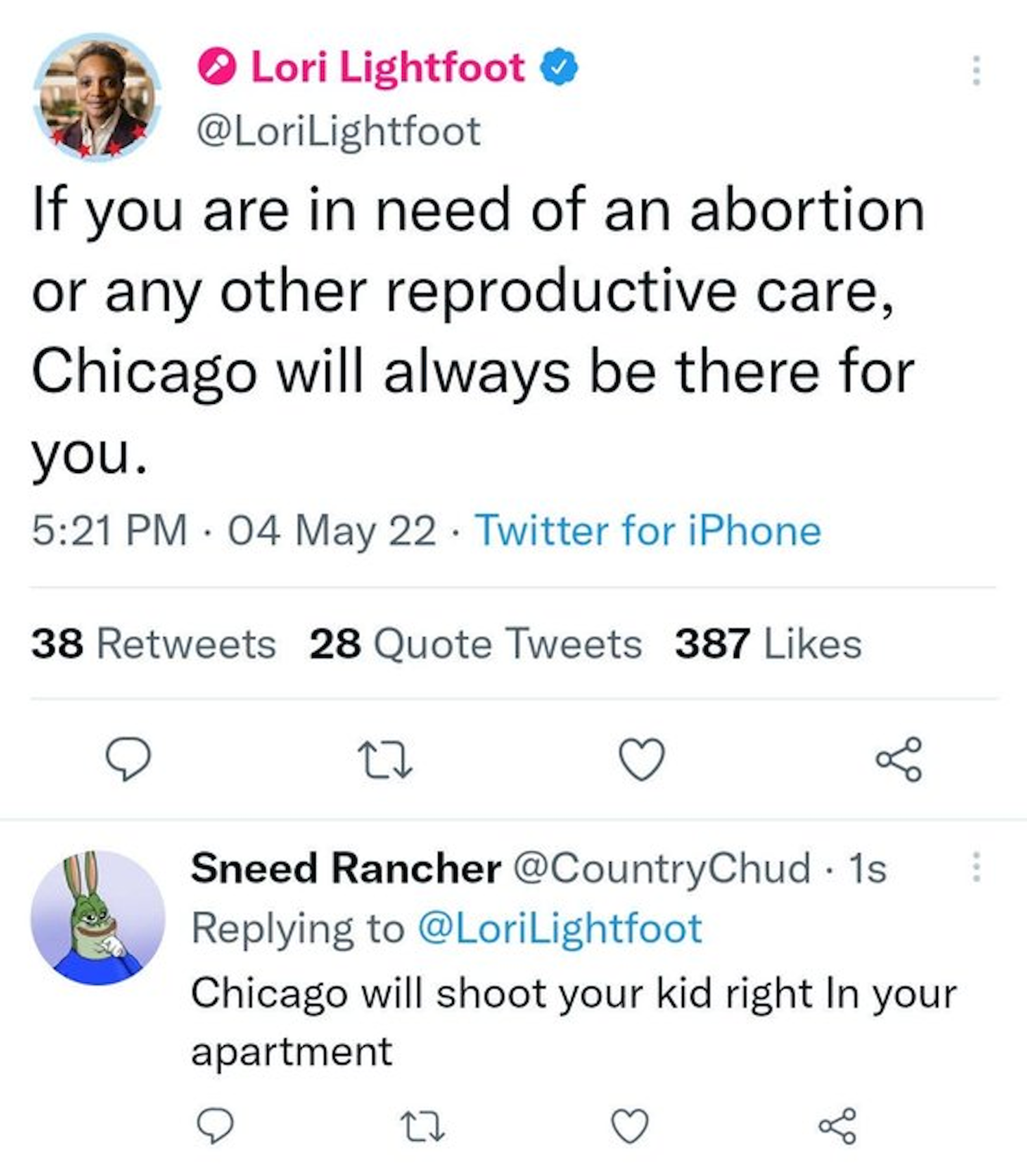Retweet Lori Lightfoot's tweet
The height and width of the screenshot is (1176, 1027).
(x=385, y=760)
